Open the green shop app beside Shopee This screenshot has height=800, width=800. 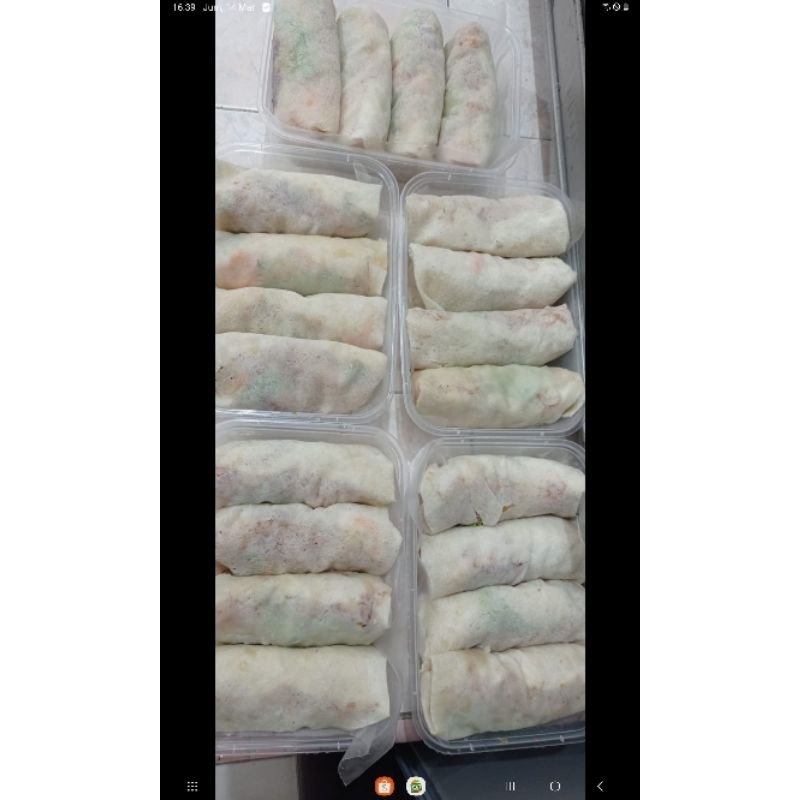416,786
